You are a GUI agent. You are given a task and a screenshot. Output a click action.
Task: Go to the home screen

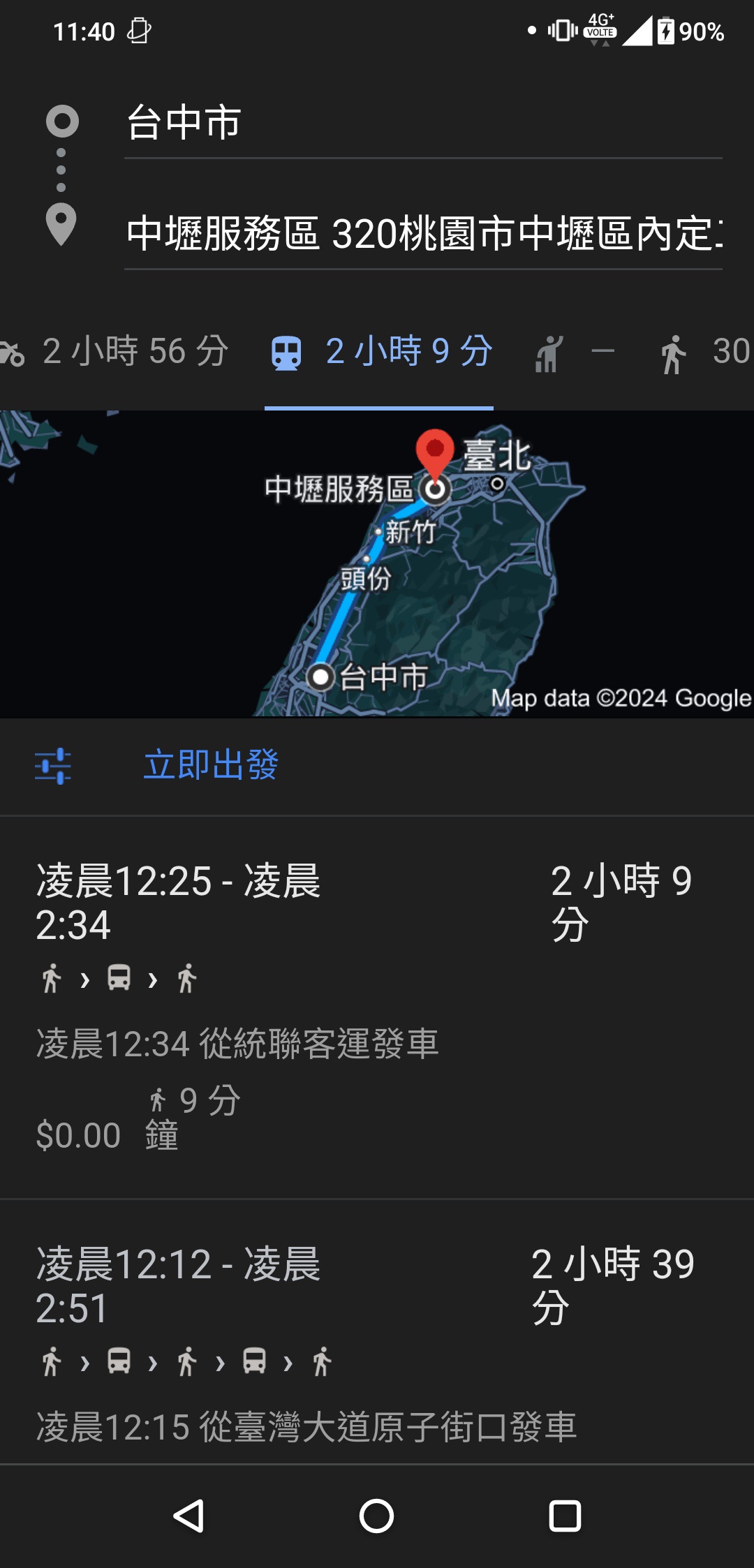pyautogui.click(x=377, y=1516)
